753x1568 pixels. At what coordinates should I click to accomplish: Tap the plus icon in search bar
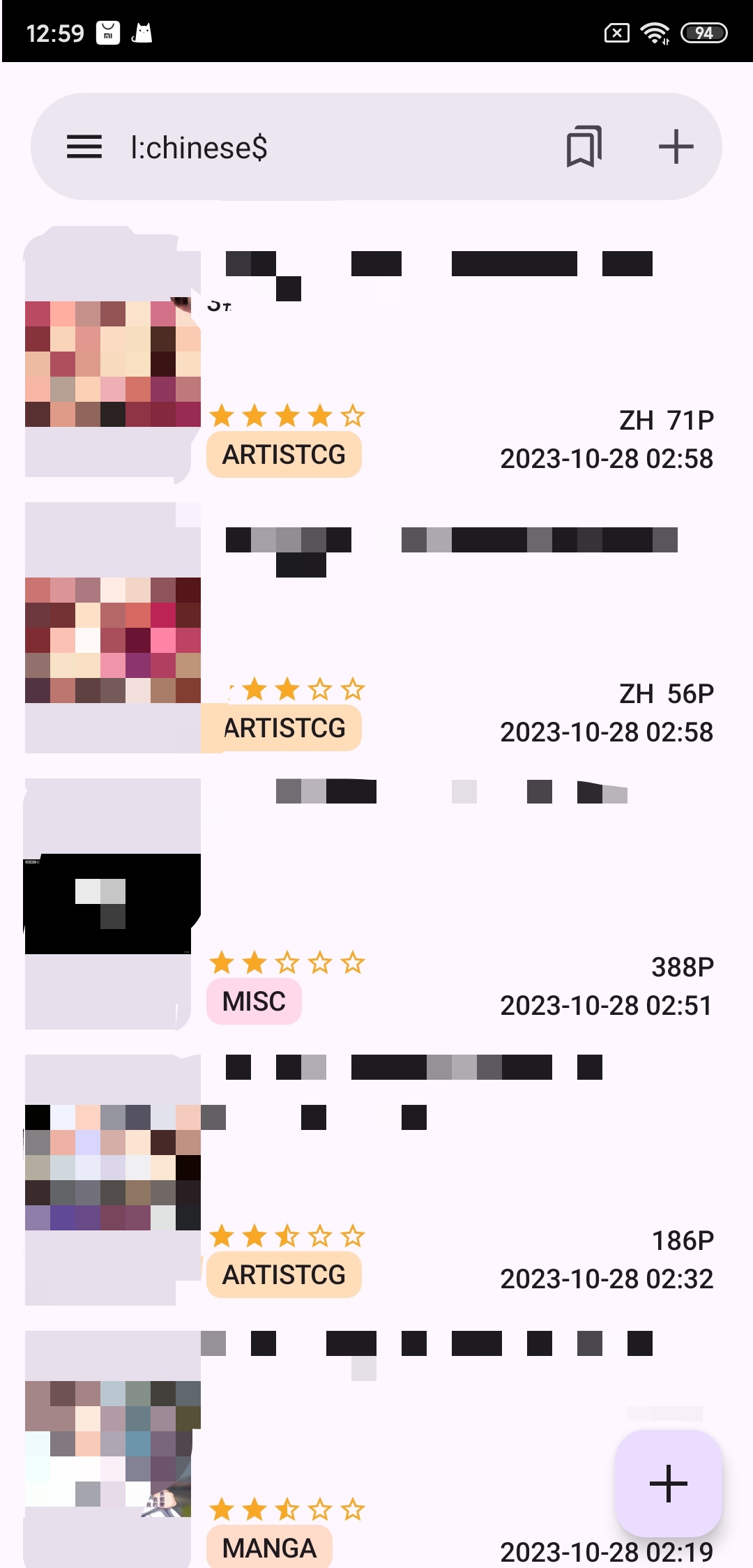point(676,147)
